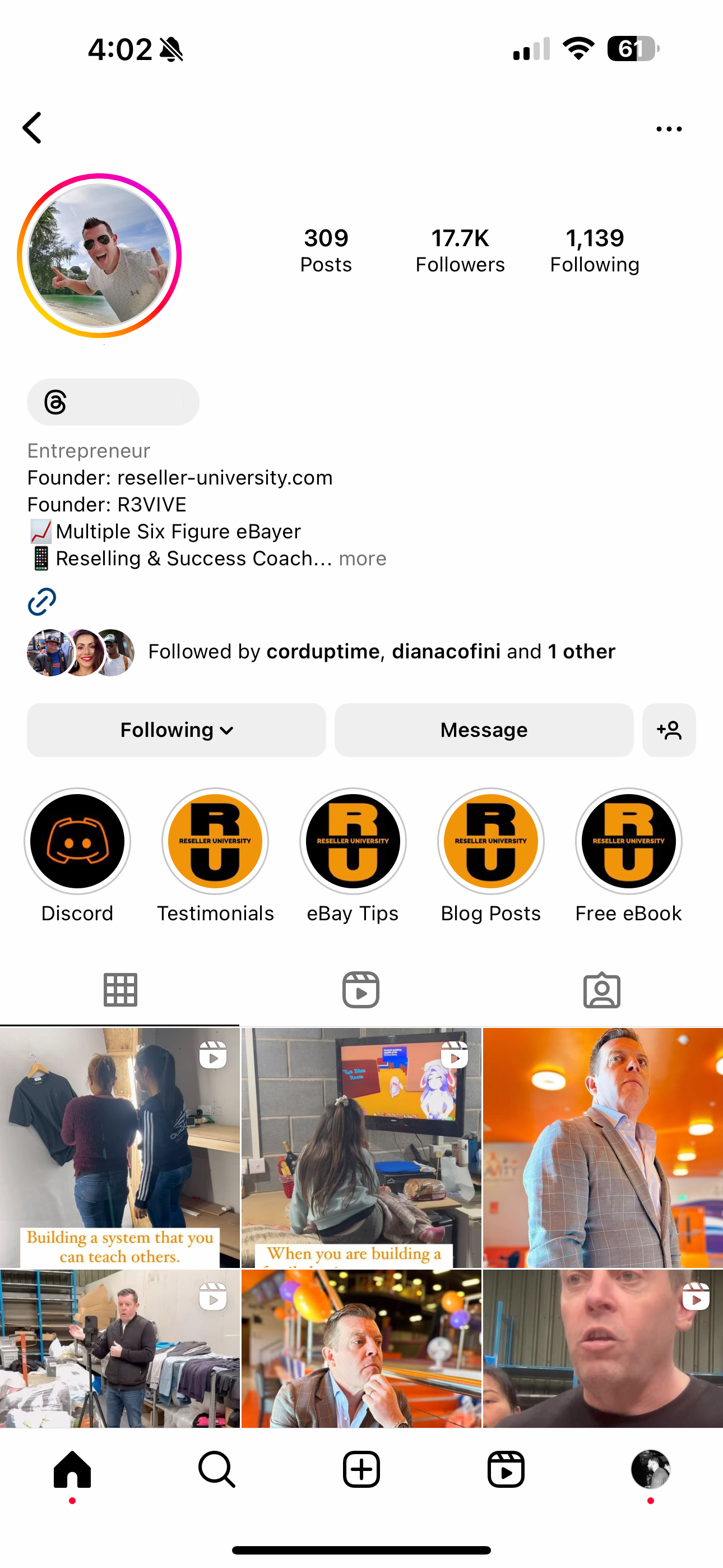Open the profile link icon
723x1568 pixels.
click(x=42, y=601)
